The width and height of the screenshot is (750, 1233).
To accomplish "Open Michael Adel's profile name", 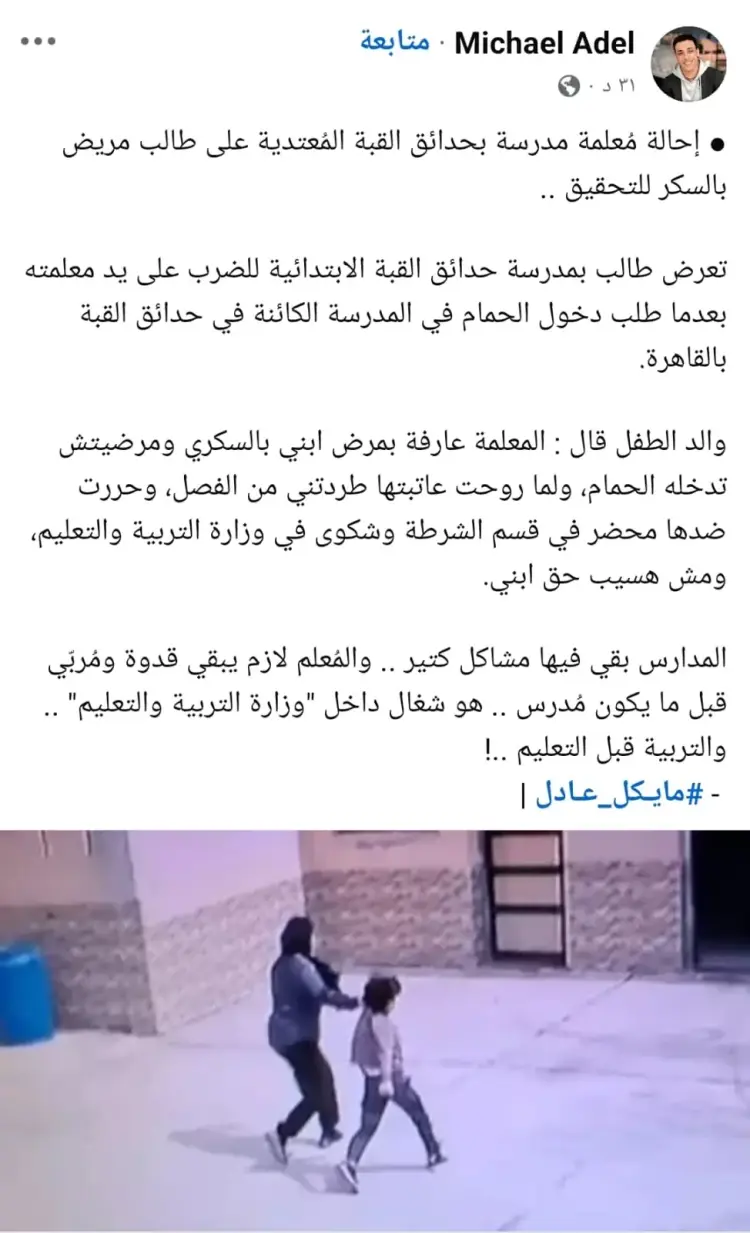I will (x=544, y=43).
